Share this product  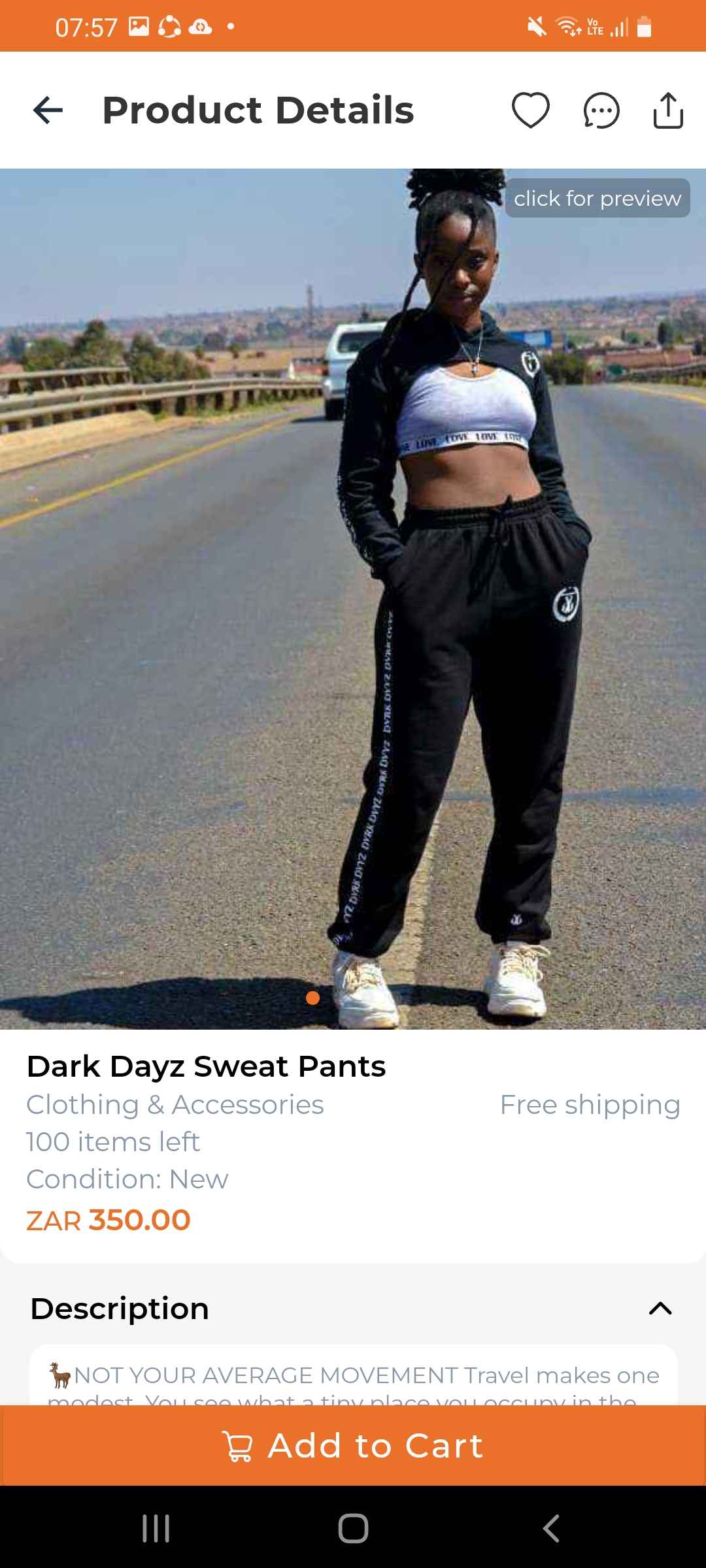click(x=668, y=110)
